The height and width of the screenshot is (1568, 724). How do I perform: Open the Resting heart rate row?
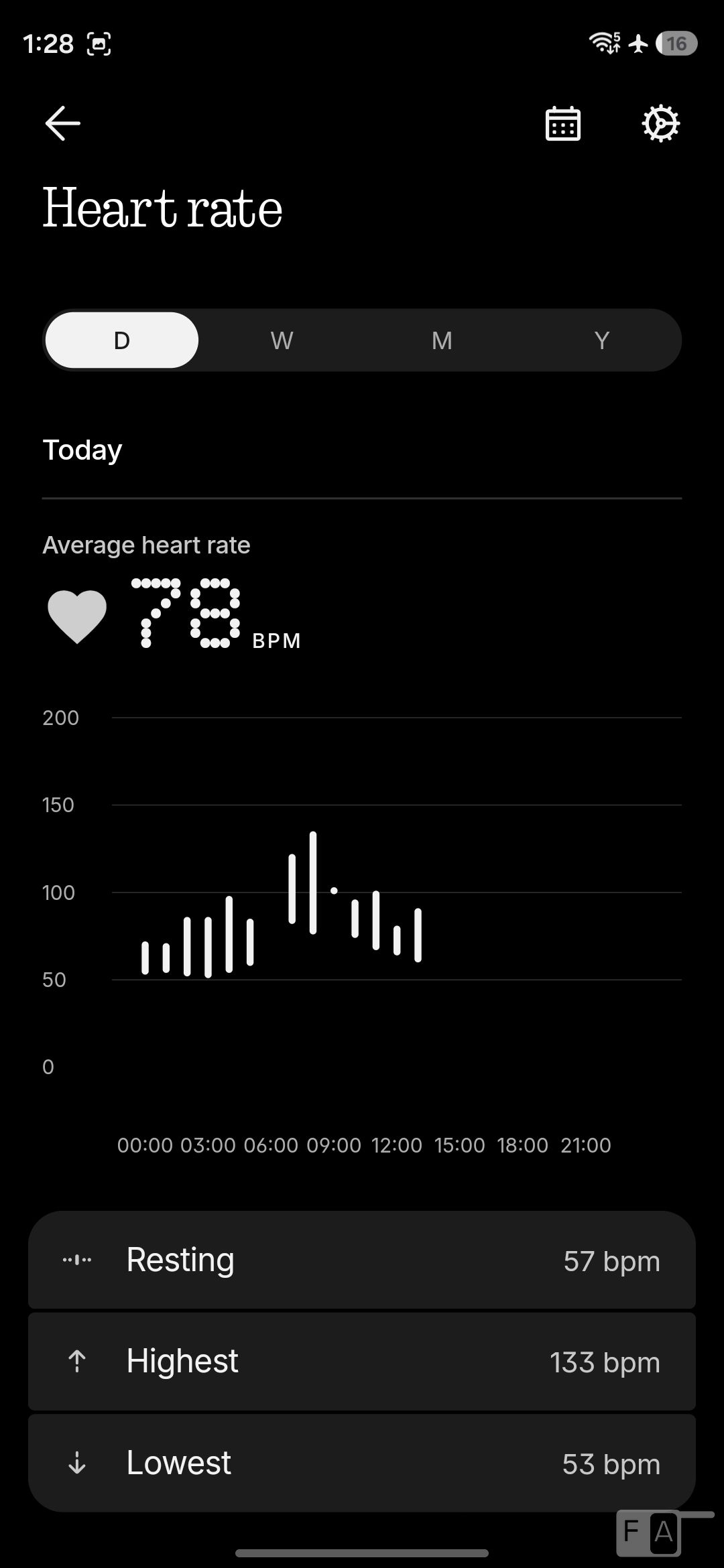362,1260
